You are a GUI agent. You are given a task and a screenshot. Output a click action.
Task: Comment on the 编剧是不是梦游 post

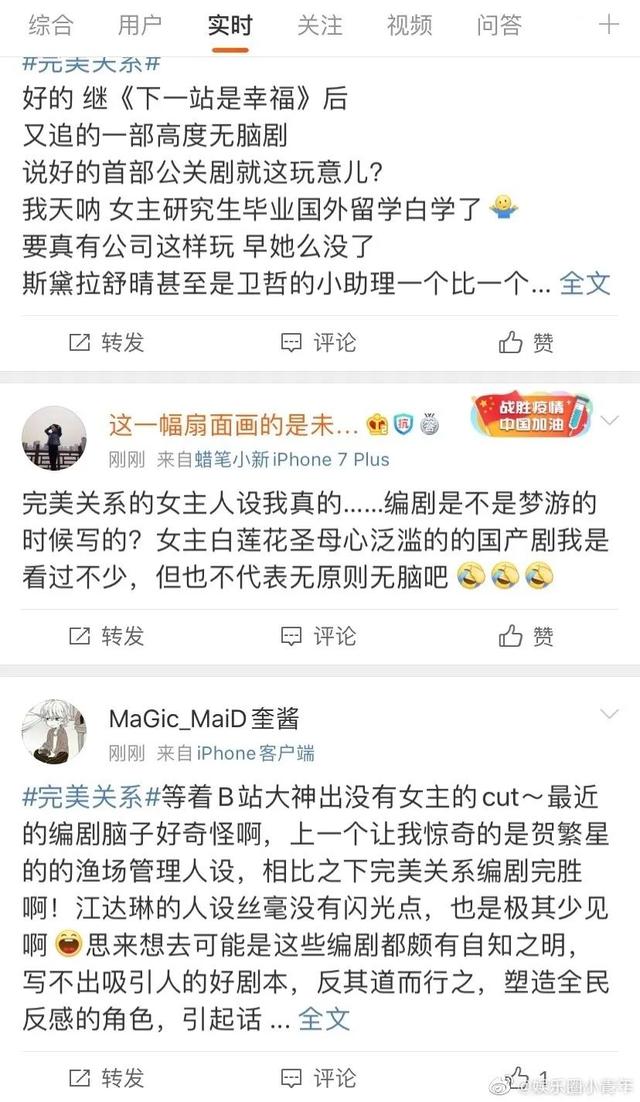coord(319,636)
